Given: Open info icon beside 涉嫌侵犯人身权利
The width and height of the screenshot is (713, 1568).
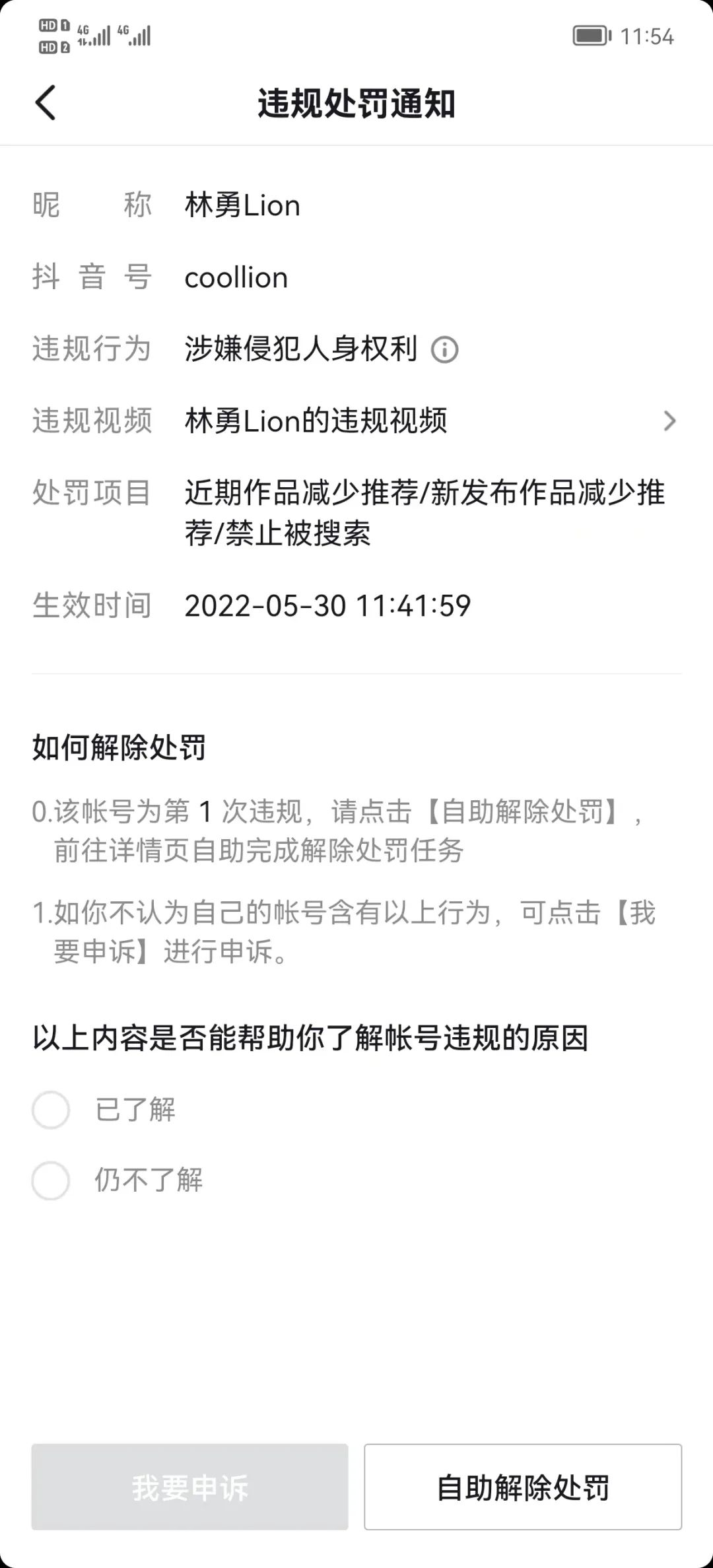Looking at the screenshot, I should (444, 350).
